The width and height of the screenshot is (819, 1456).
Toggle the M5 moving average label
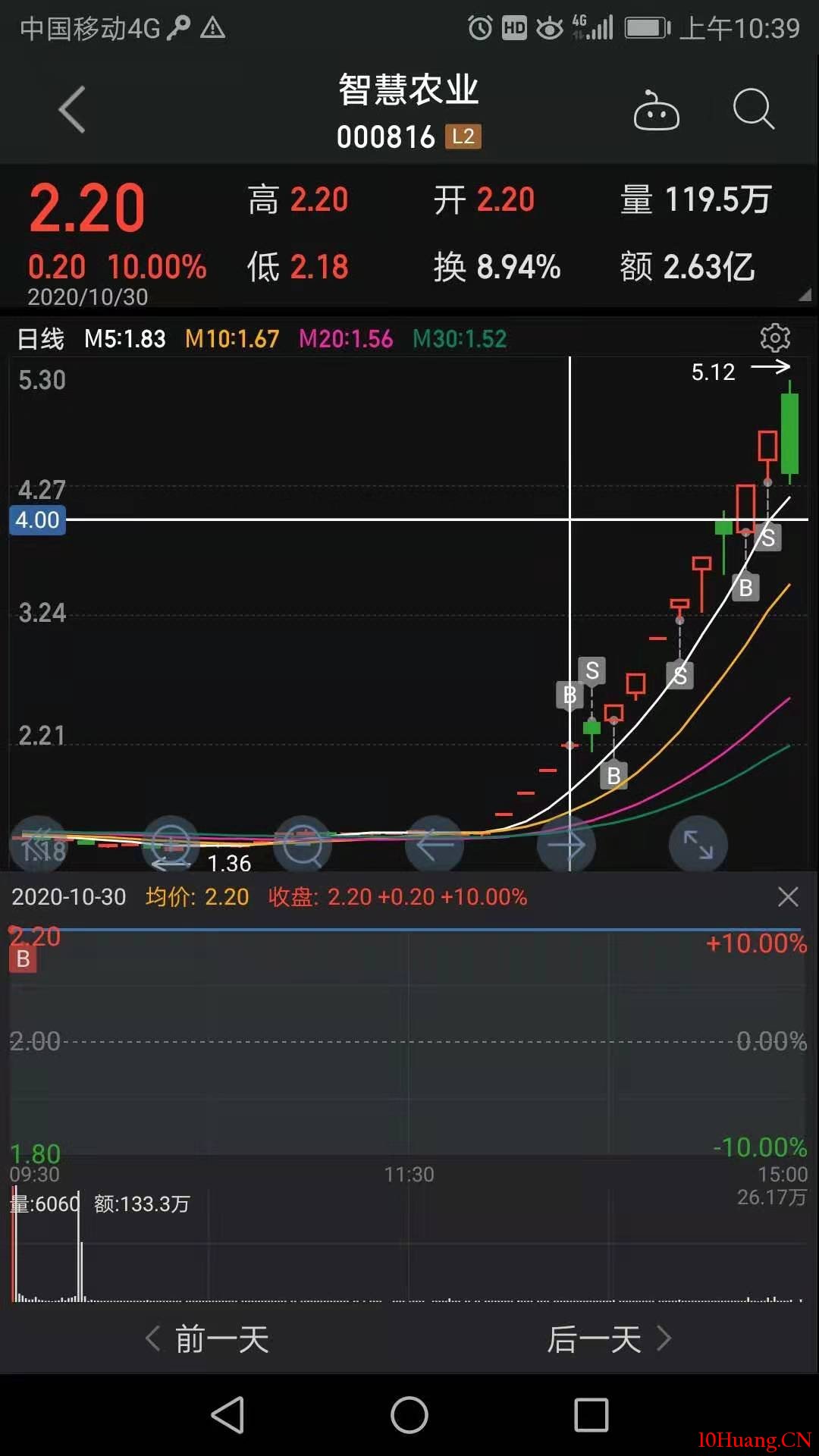point(124,339)
